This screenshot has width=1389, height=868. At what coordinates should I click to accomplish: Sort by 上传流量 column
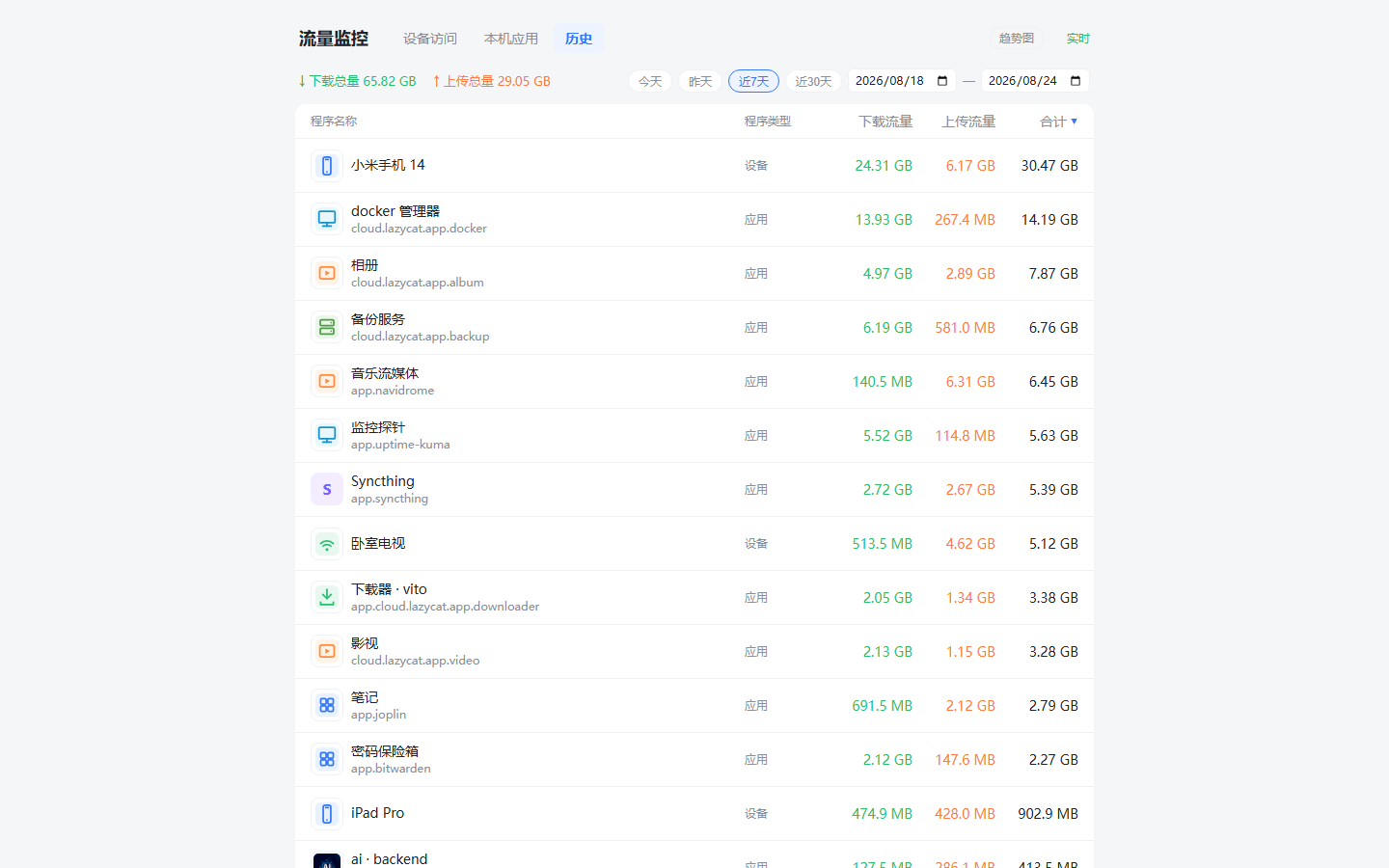[x=968, y=122]
